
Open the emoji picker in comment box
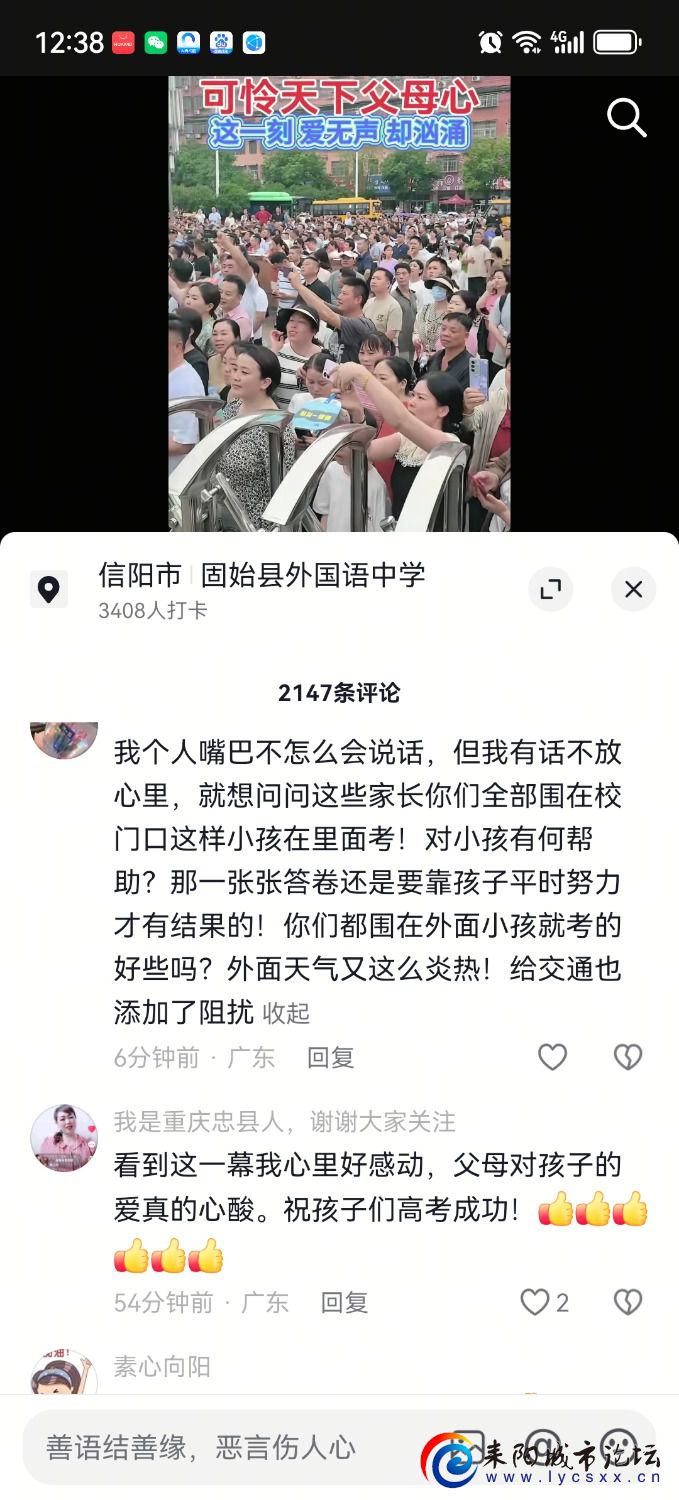pos(618,1446)
